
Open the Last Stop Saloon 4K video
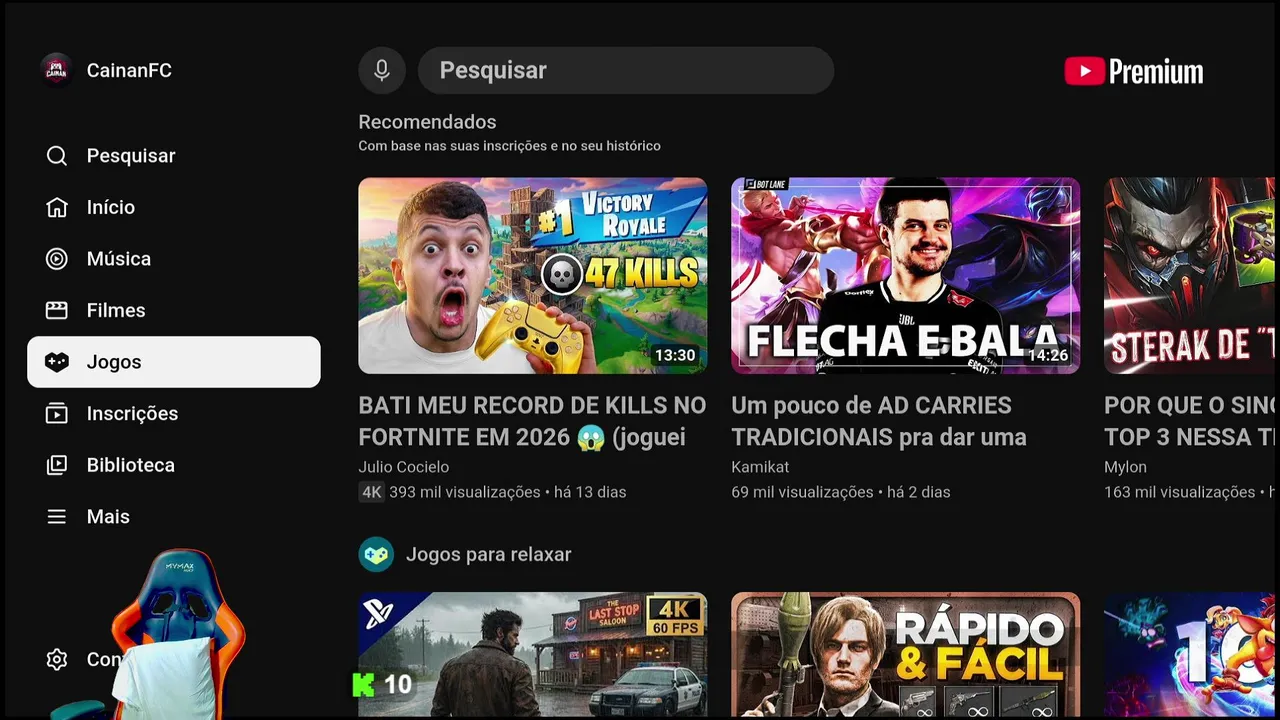pyautogui.click(x=532, y=655)
